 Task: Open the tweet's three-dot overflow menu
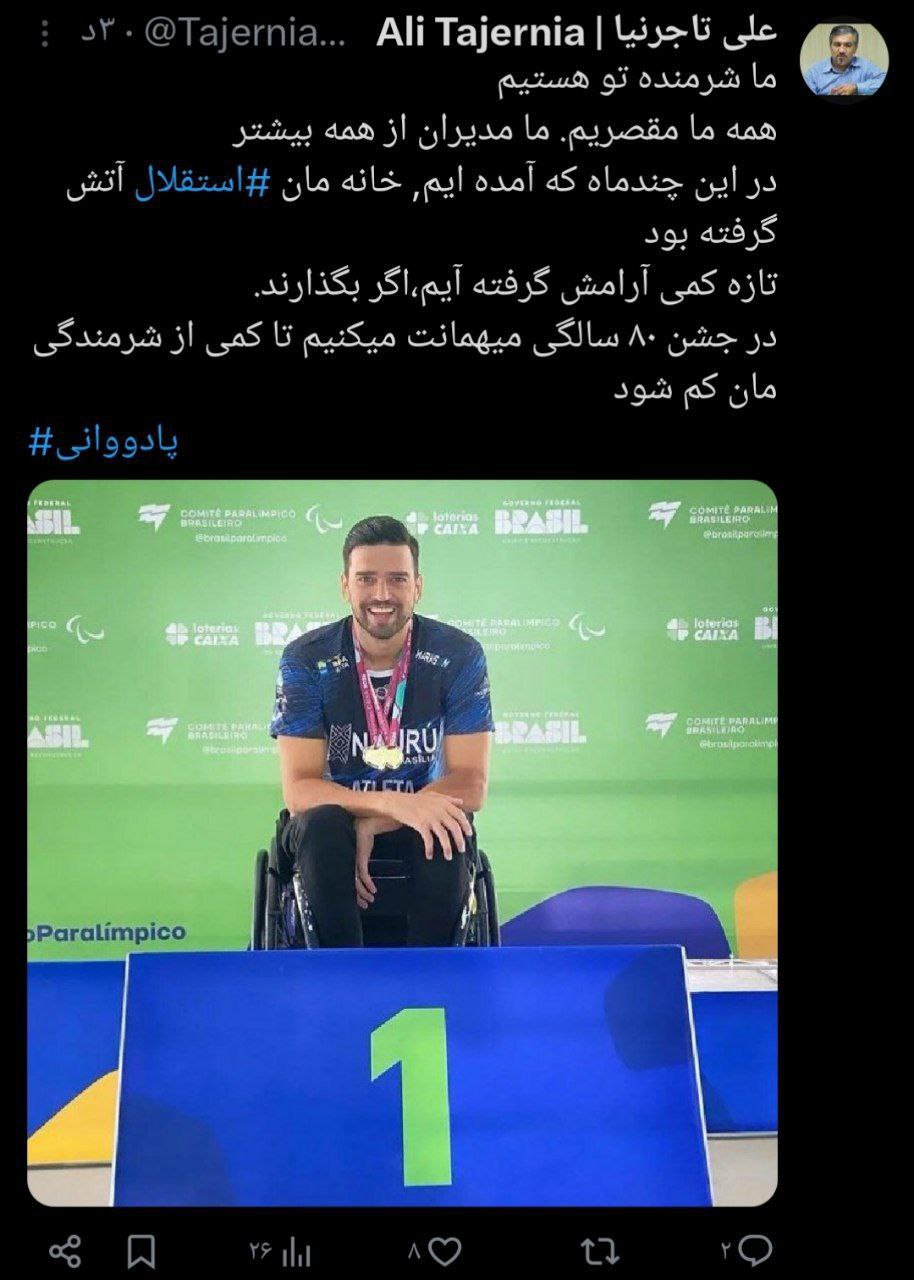[45, 35]
